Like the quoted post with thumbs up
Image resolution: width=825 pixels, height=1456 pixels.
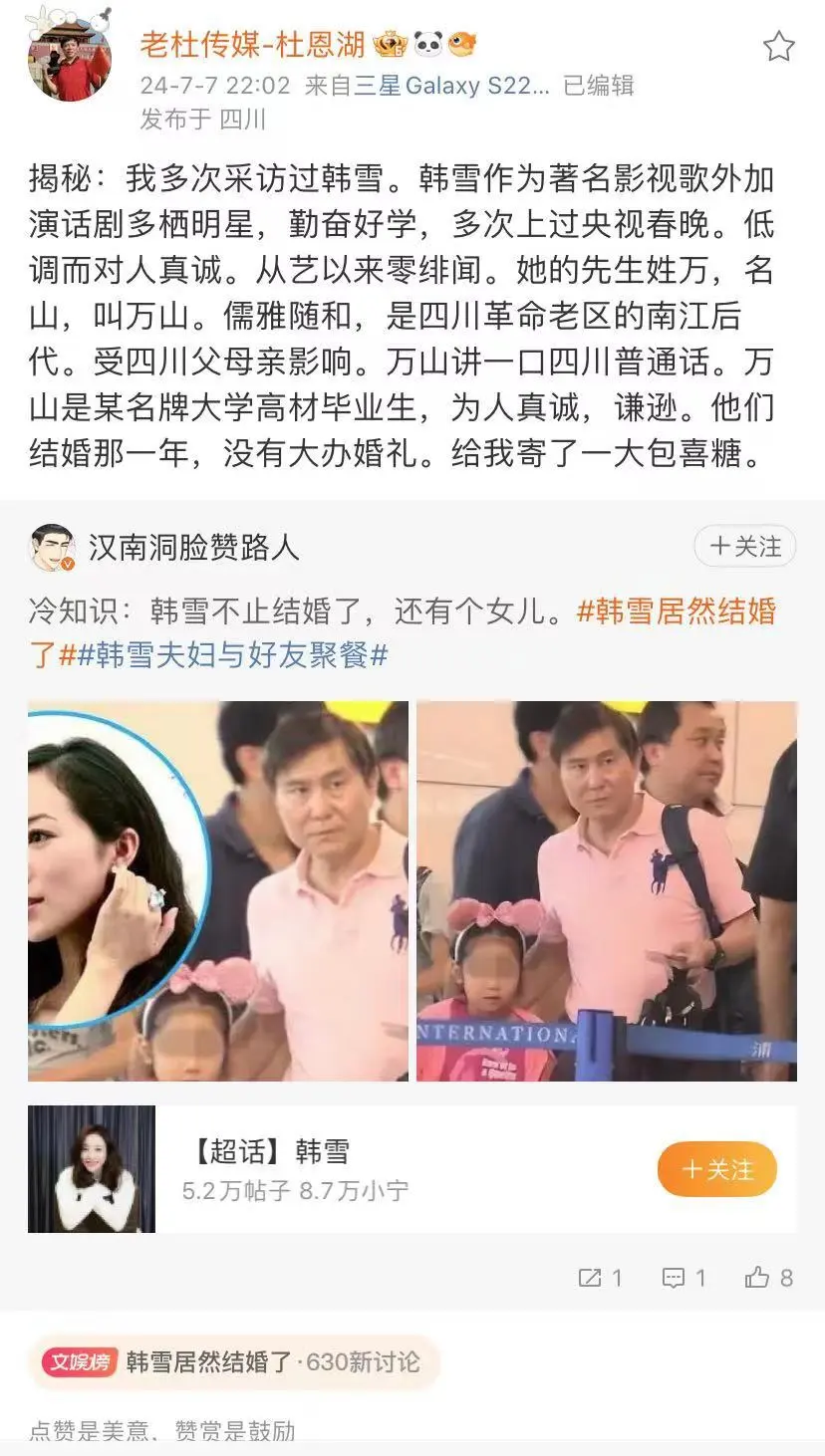(x=768, y=1278)
